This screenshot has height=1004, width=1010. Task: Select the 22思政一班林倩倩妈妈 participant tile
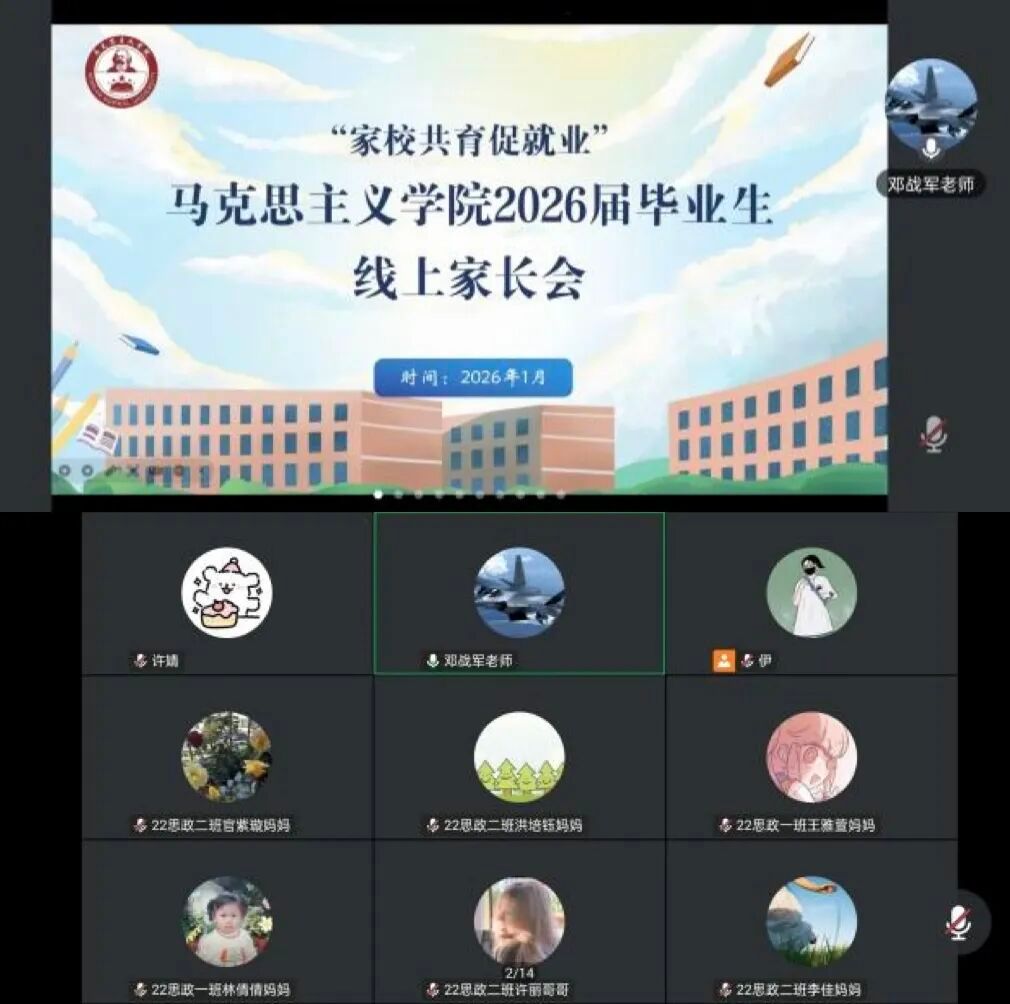pos(227,922)
